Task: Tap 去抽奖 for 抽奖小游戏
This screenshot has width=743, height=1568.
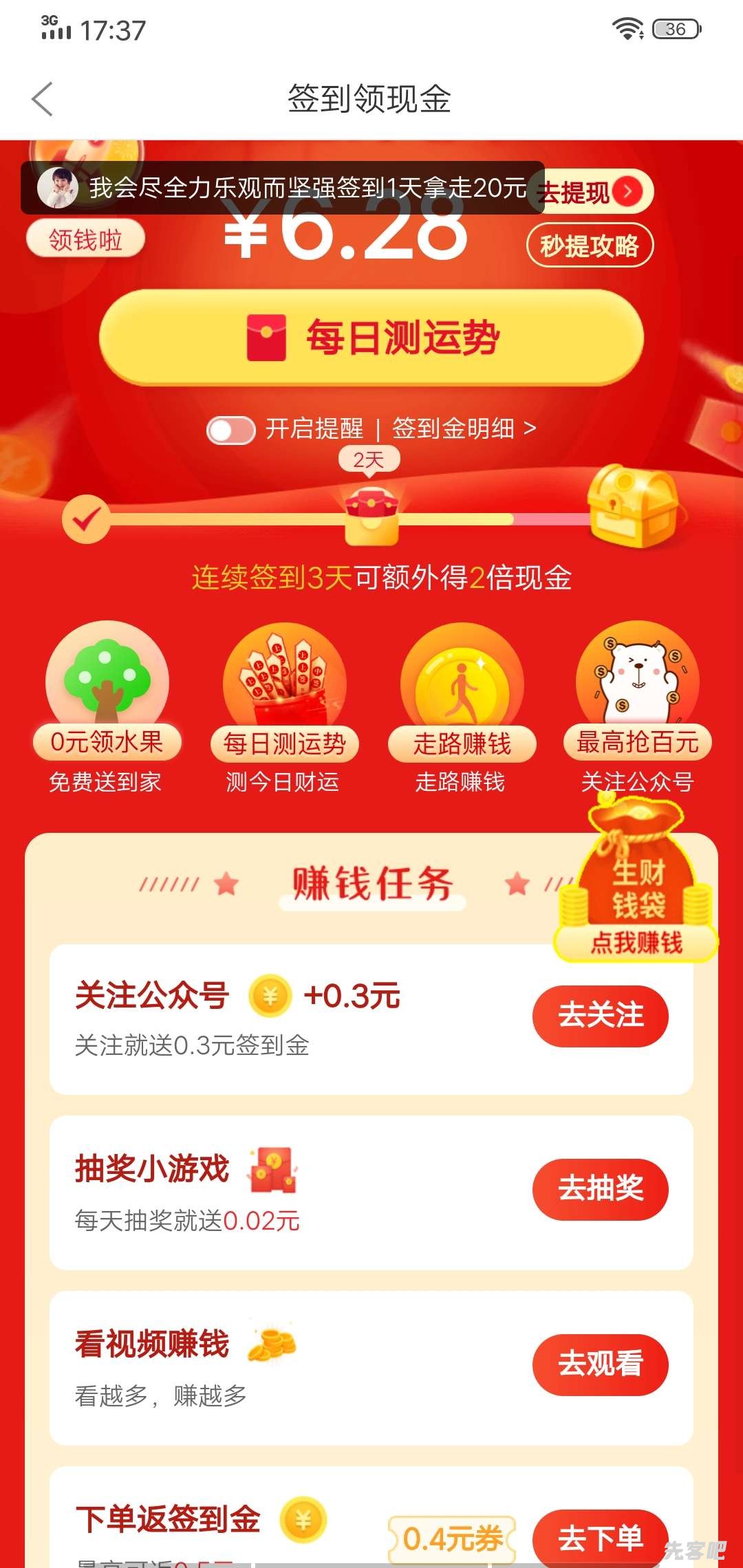Action: pyautogui.click(x=600, y=1189)
